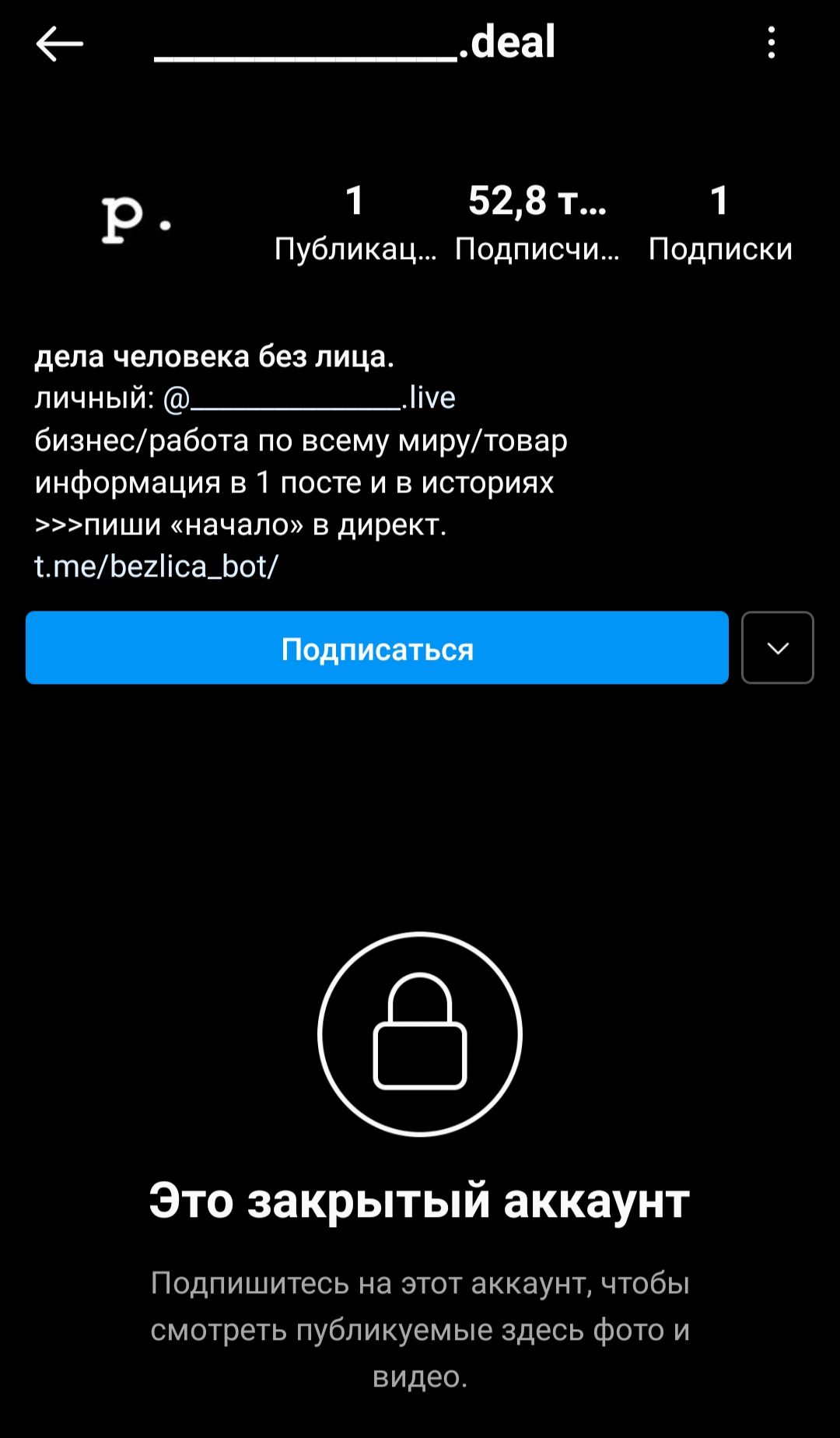Click the overflow menu at top right
The image size is (840, 1438).
tap(771, 44)
